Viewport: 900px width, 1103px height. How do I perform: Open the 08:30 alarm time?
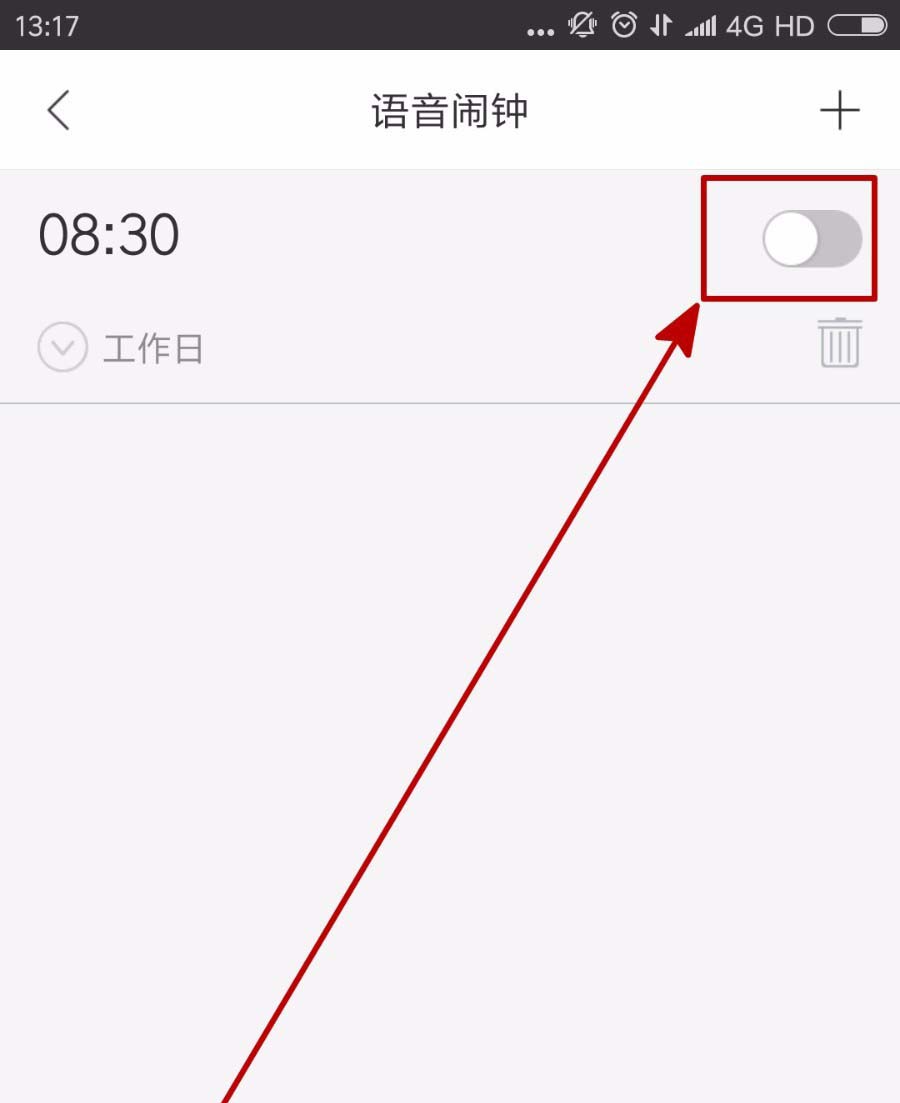(109, 236)
